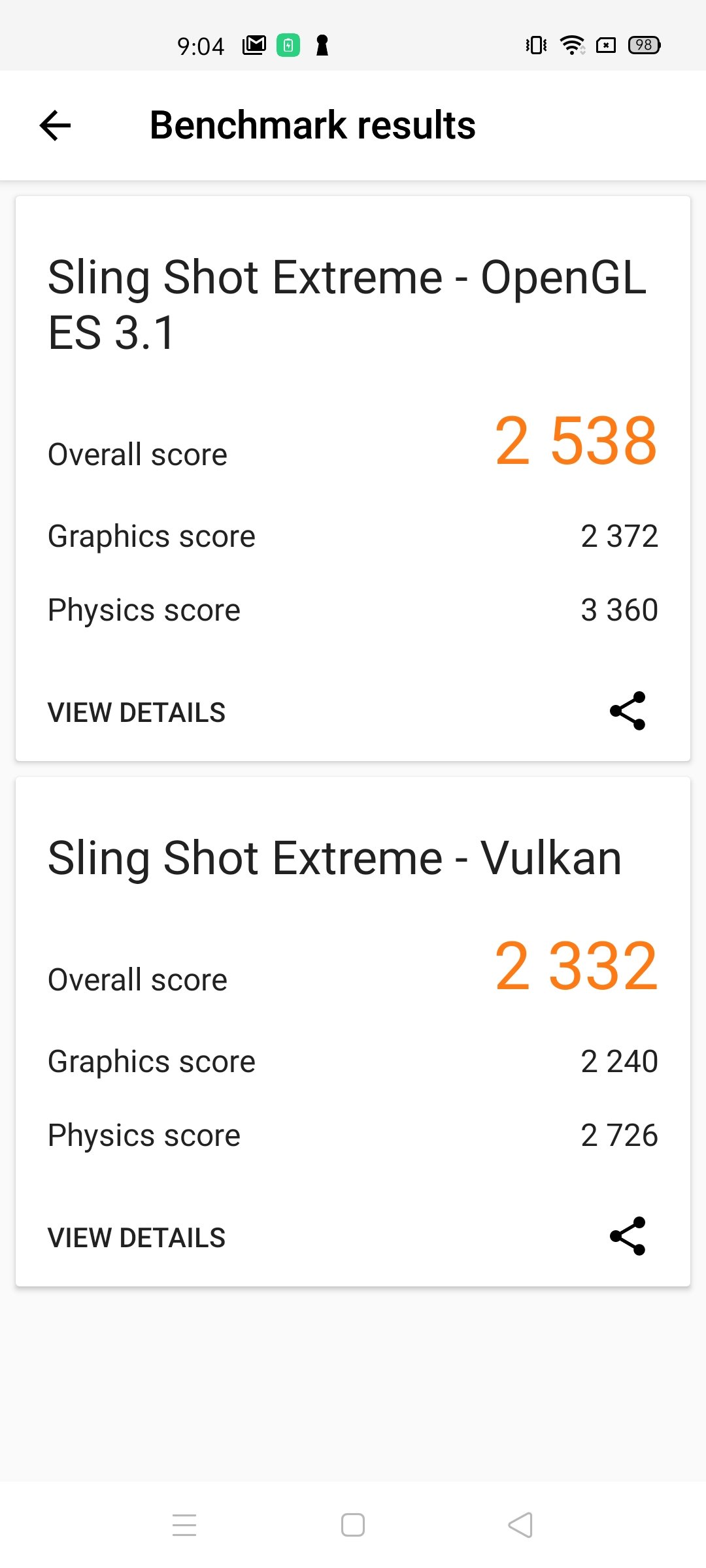
Task: Share the OpenGL ES 3.1 result
Action: [628, 711]
